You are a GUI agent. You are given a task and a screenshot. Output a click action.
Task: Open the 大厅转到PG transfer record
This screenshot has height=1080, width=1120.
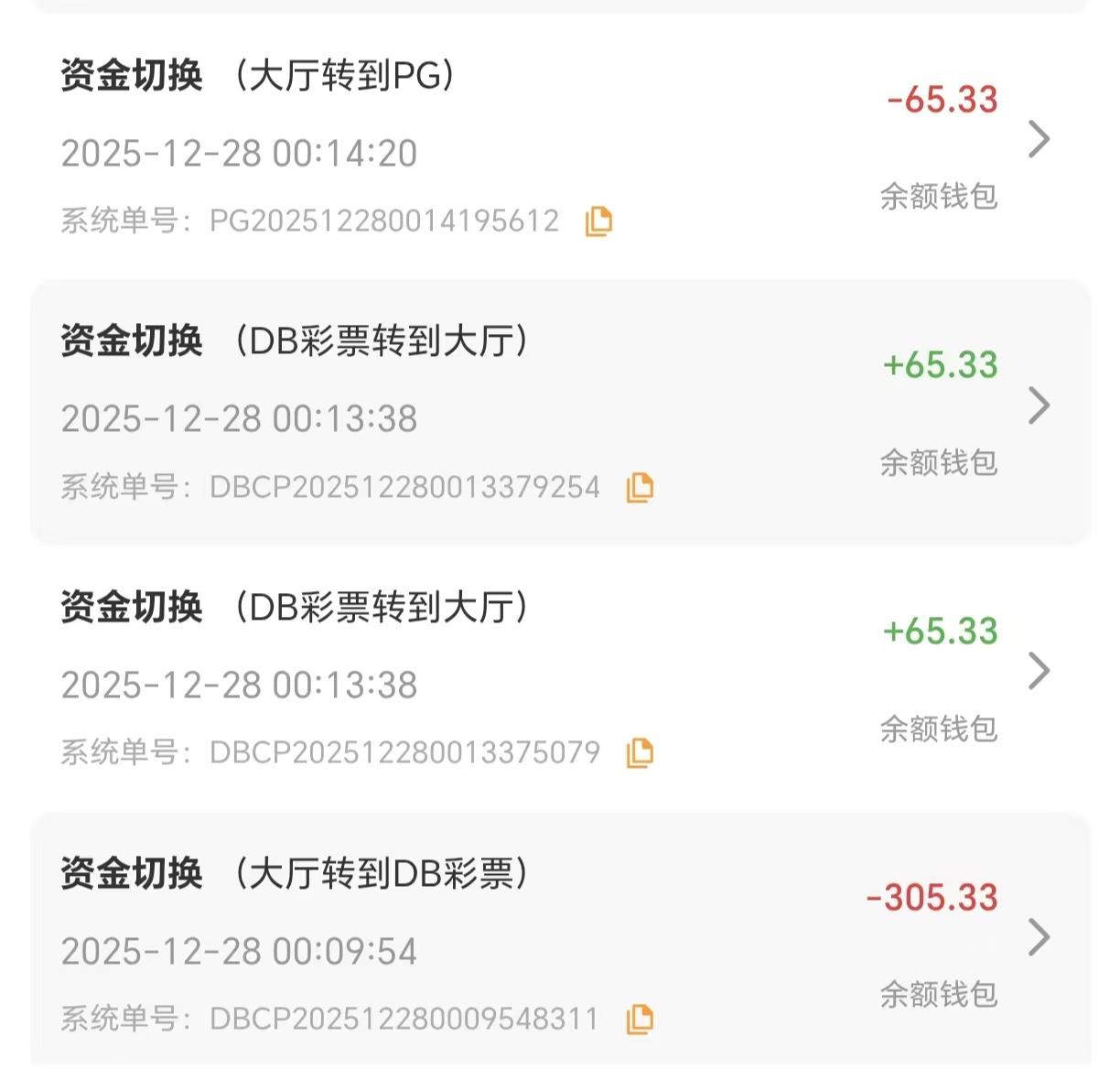[1039, 139]
